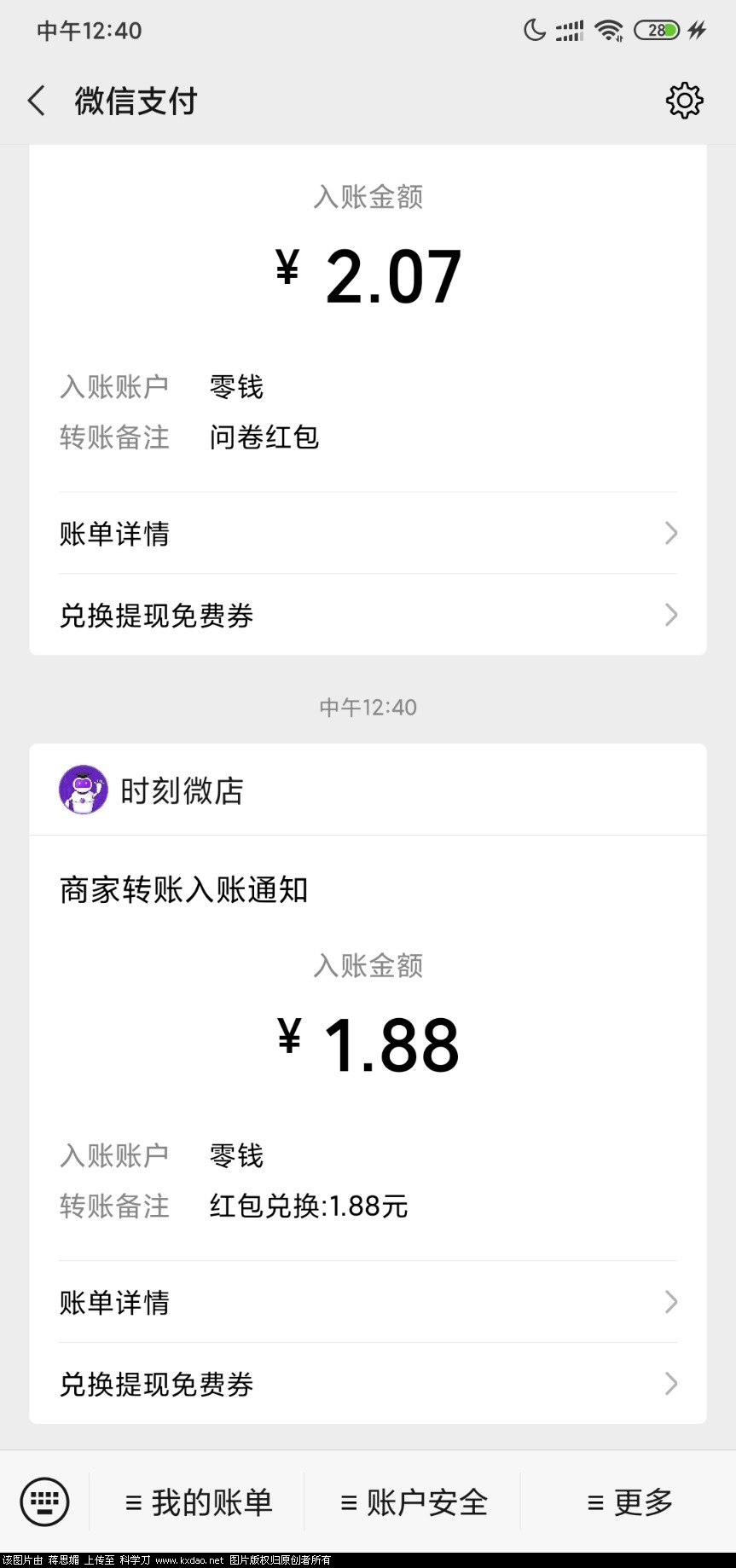View 账单详情 for the ¥1.88 transfer
This screenshot has width=736, height=1568.
(x=368, y=1302)
